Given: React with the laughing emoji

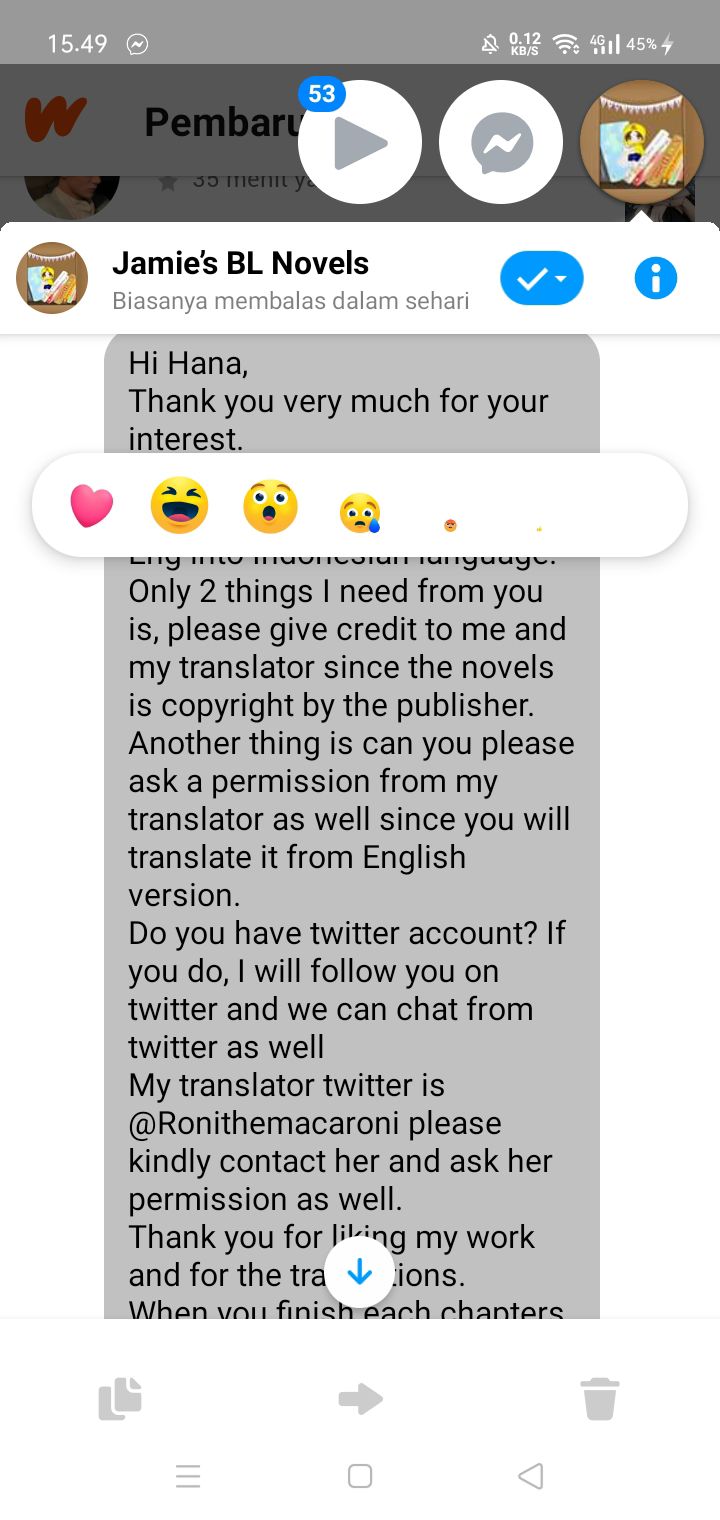Looking at the screenshot, I should pyautogui.click(x=179, y=505).
